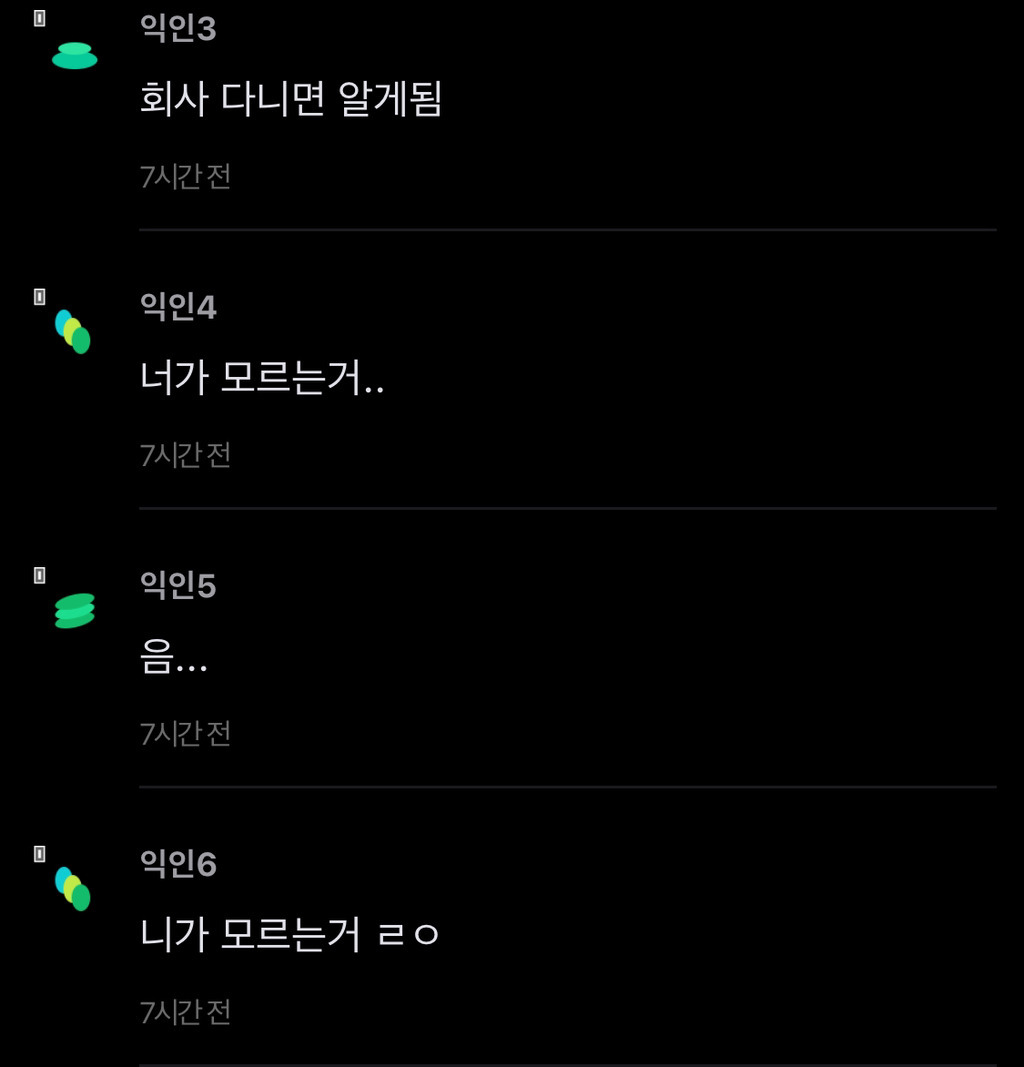Click the small marker icon beside 익인3's avatar
This screenshot has height=1067, width=1024.
click(x=38, y=16)
